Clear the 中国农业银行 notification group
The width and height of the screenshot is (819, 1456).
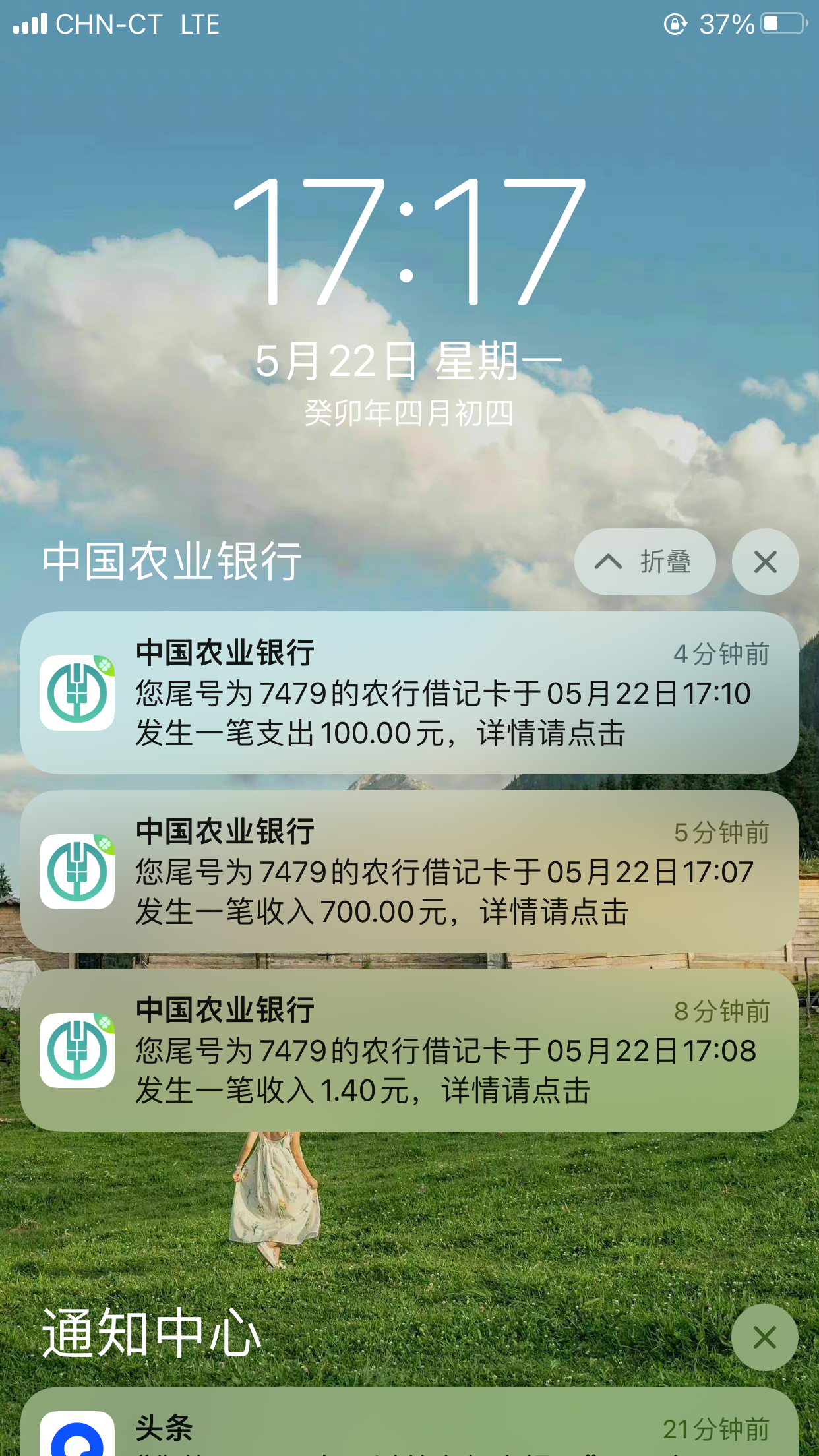(x=765, y=562)
